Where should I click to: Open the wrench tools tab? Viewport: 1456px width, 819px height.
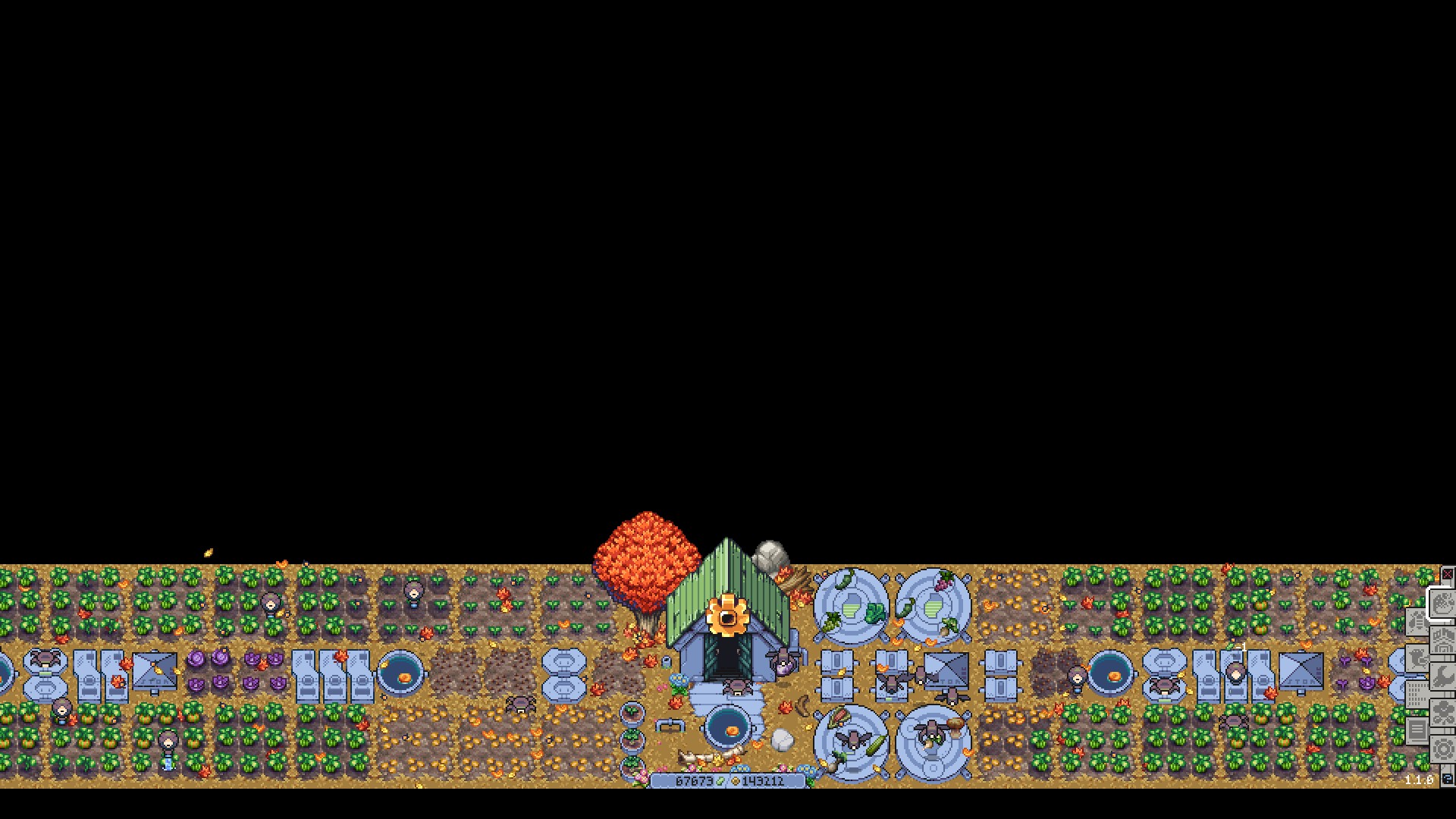[x=1442, y=676]
